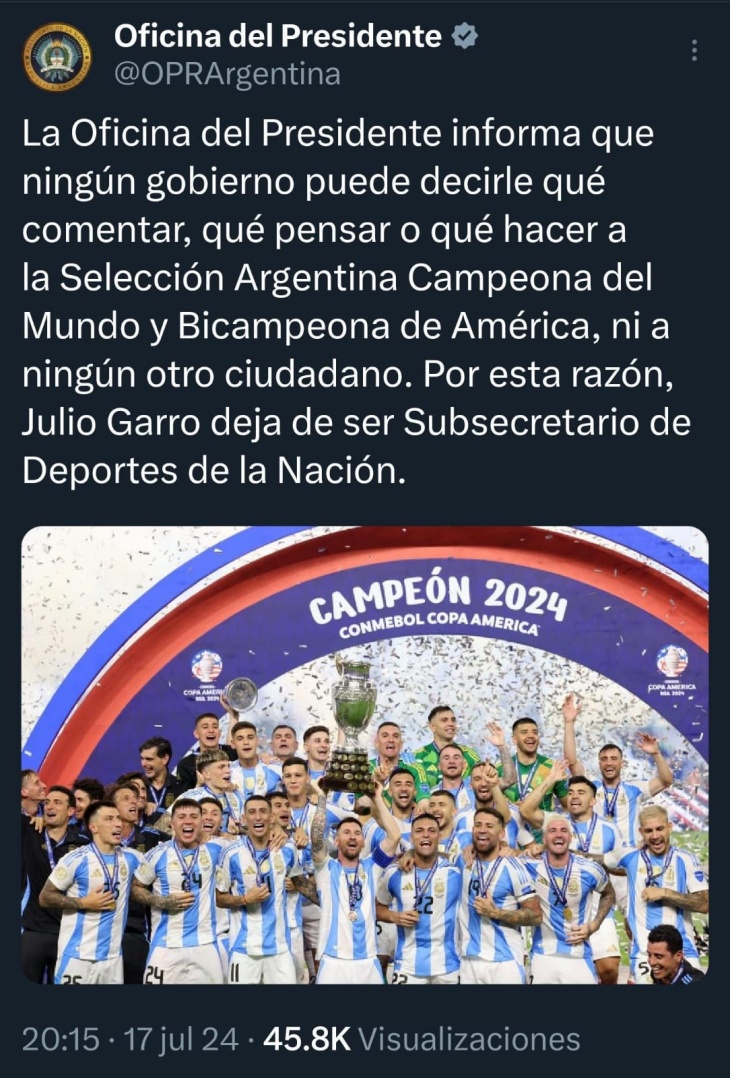Open the tweet's three-dot overflow menu
The height and width of the screenshot is (1078, 730).
tap(694, 50)
